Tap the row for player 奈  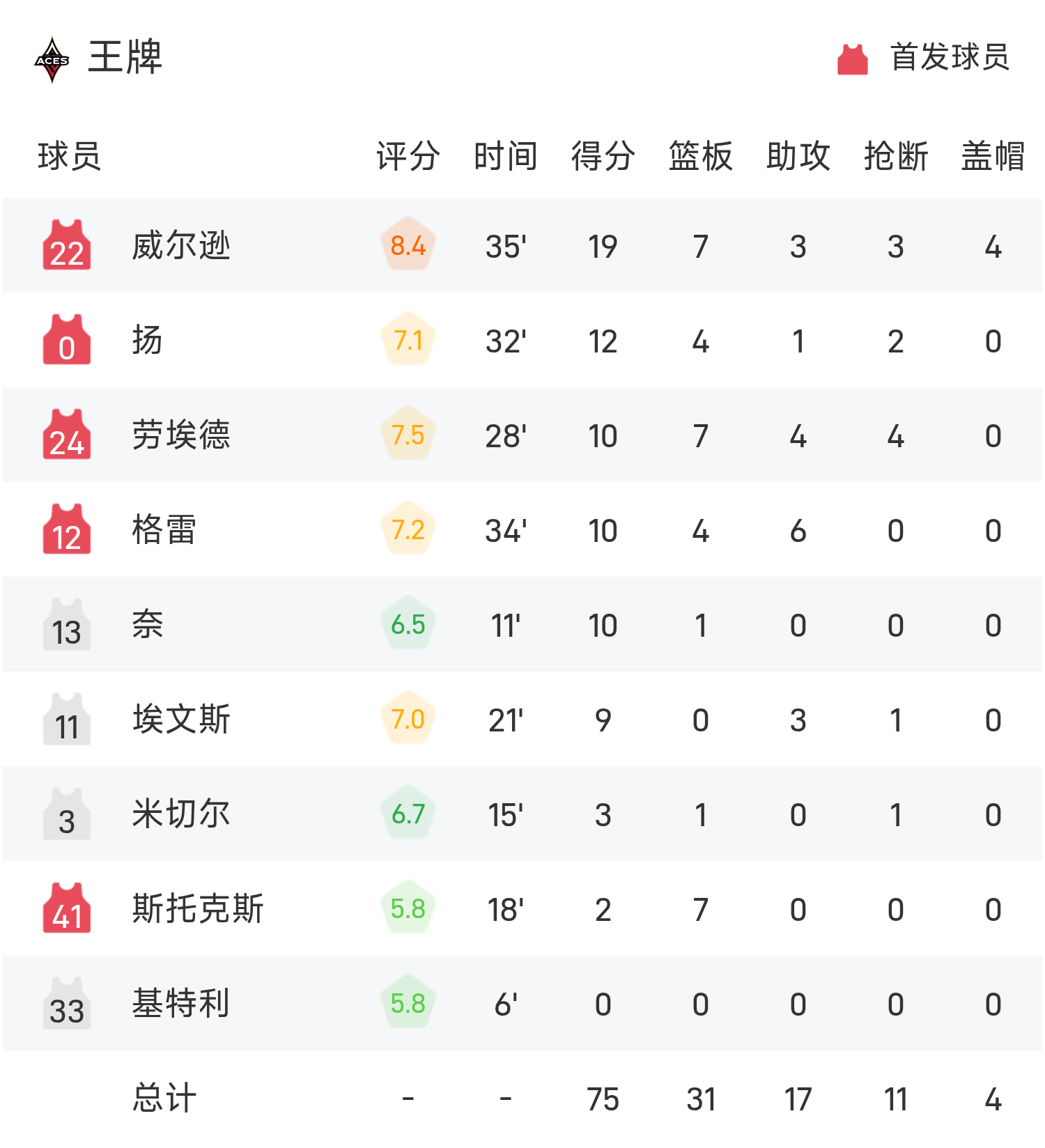coord(148,625)
